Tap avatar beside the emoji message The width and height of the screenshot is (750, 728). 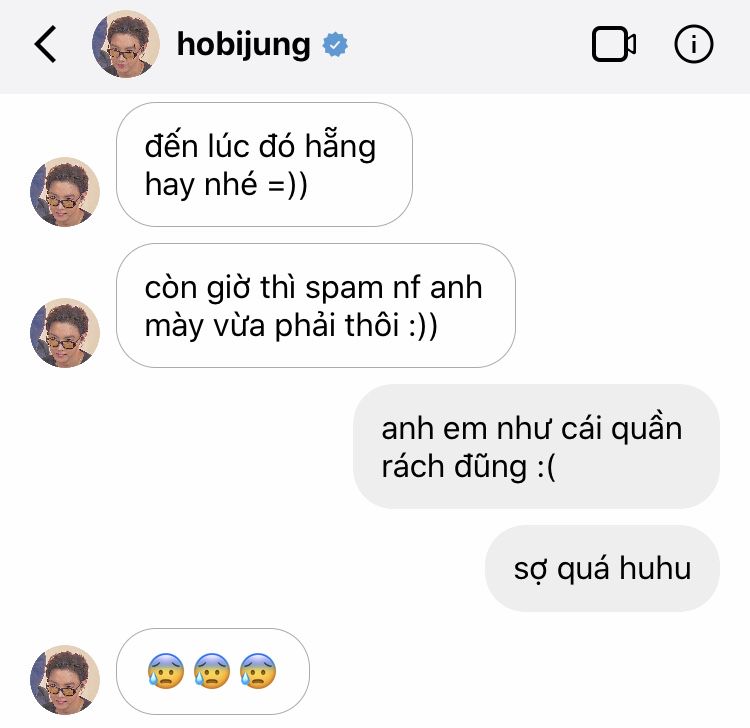[65, 679]
